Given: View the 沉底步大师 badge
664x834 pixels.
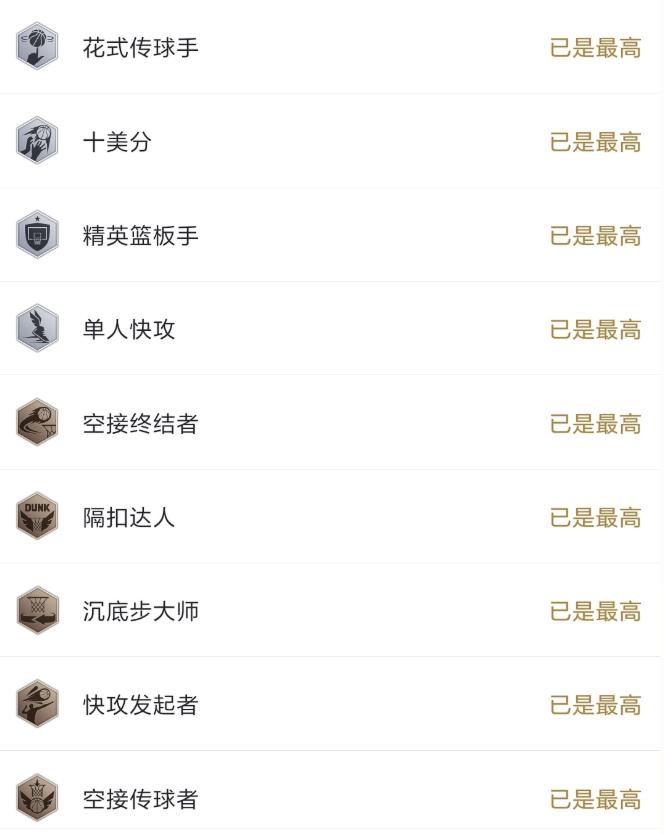Looking at the screenshot, I should 140,611.
